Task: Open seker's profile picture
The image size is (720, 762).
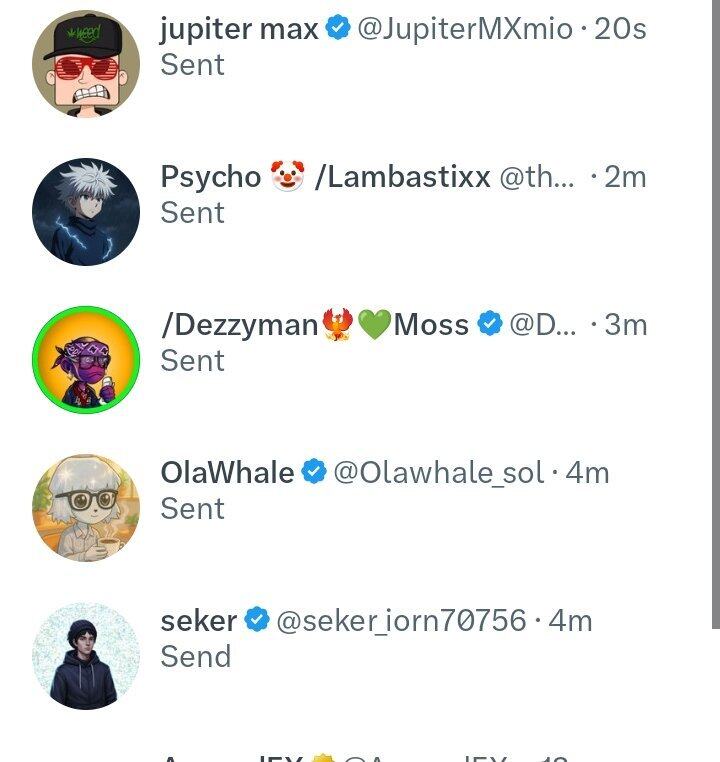Action: pos(86,655)
